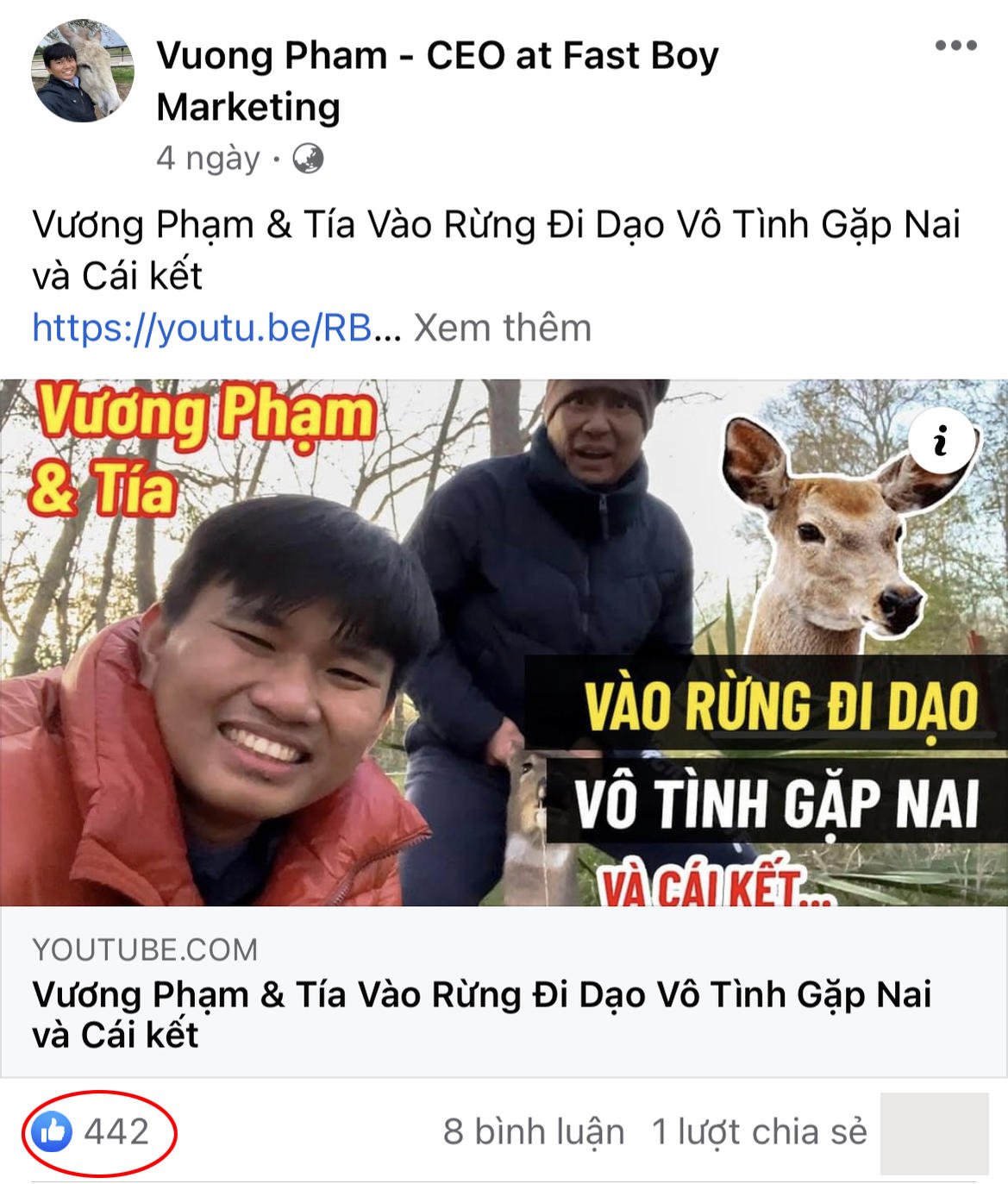Open Vuong Pham's profile picture
This screenshot has width=1008, height=1184.
(83, 71)
